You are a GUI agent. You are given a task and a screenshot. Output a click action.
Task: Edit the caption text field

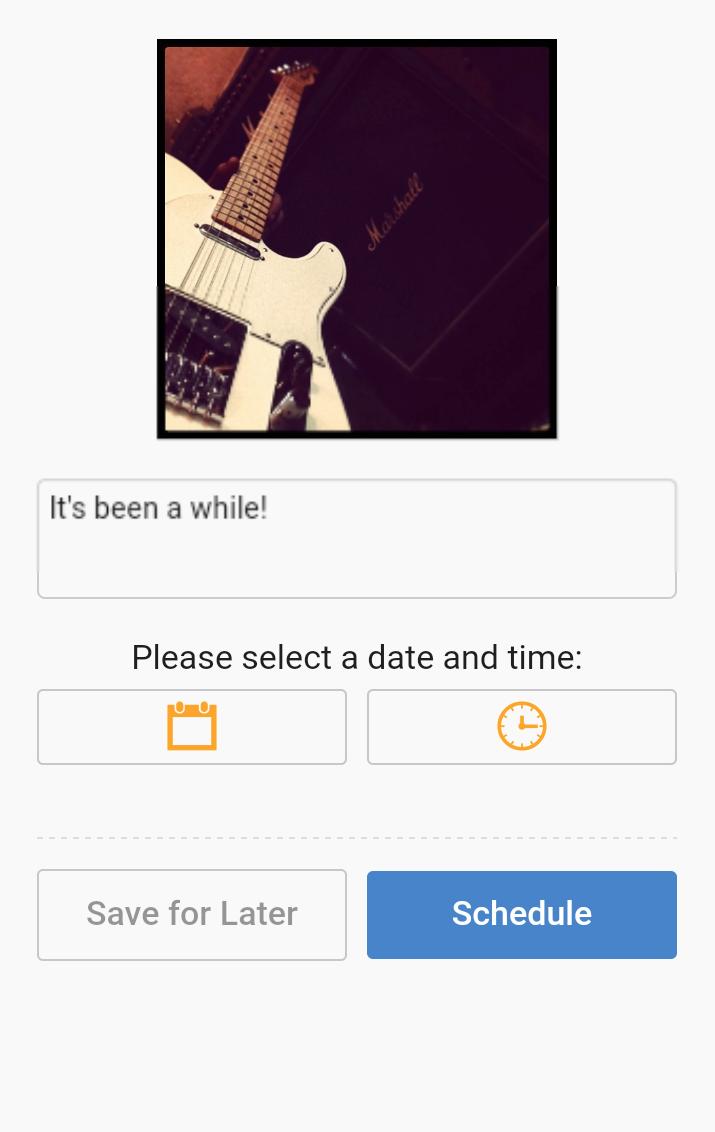(357, 539)
